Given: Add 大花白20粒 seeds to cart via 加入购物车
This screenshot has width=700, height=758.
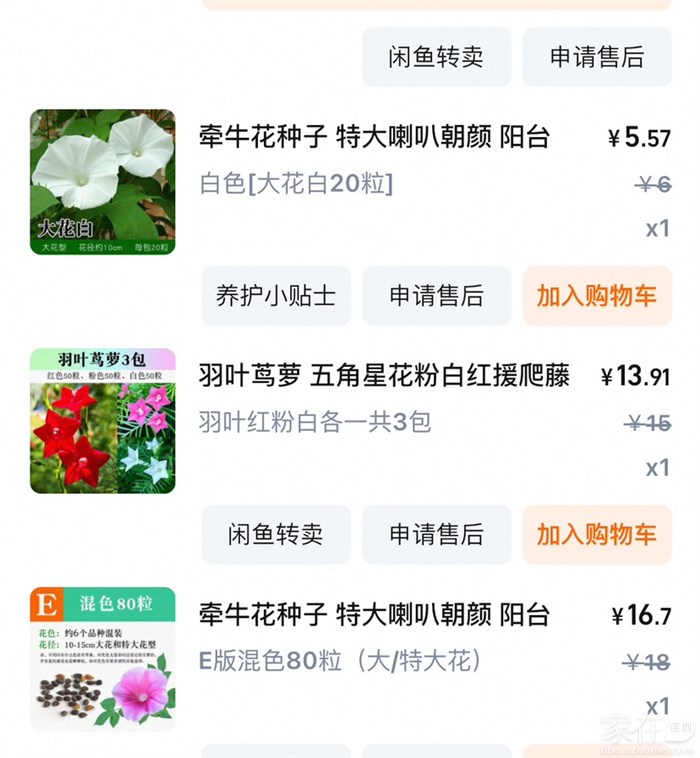Looking at the screenshot, I should [x=596, y=296].
